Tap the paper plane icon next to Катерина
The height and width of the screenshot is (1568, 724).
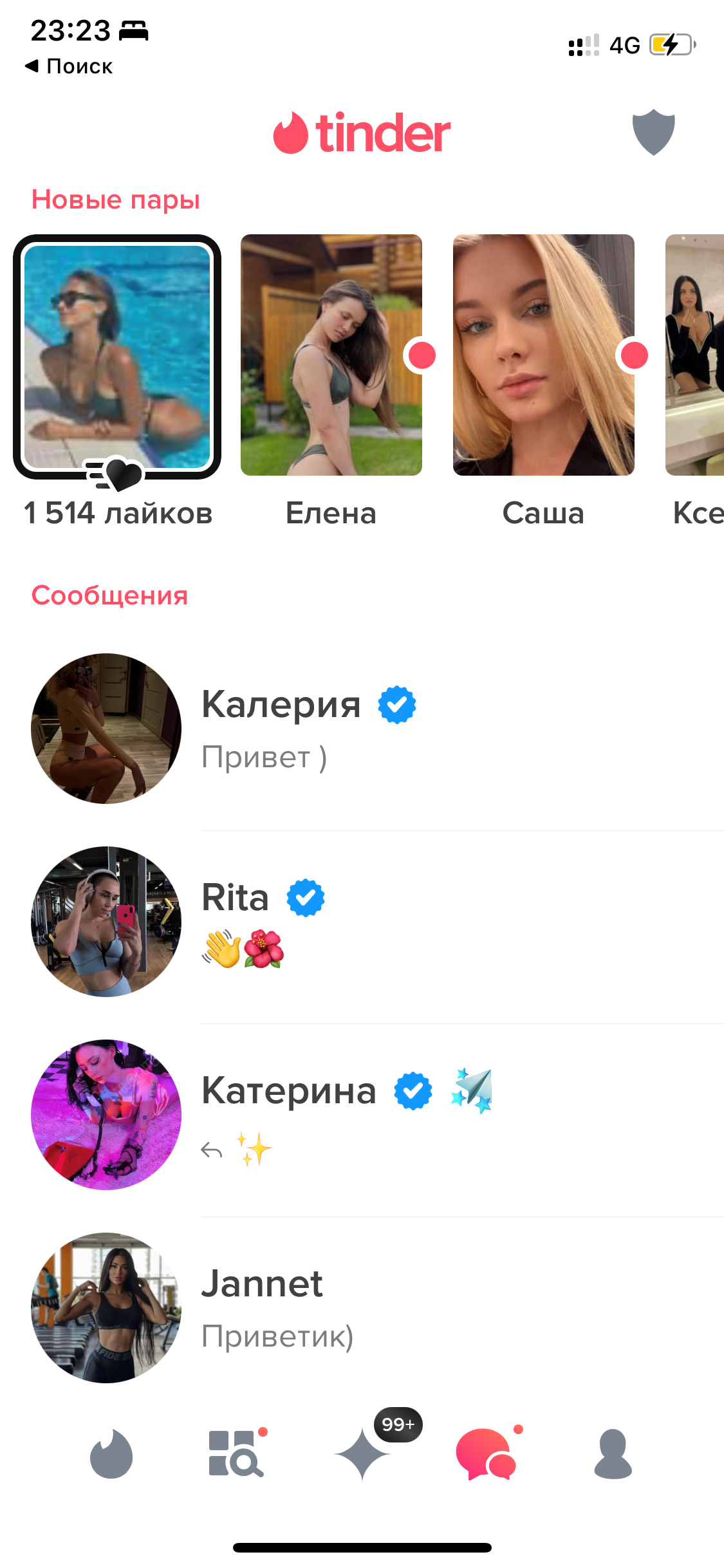471,1090
